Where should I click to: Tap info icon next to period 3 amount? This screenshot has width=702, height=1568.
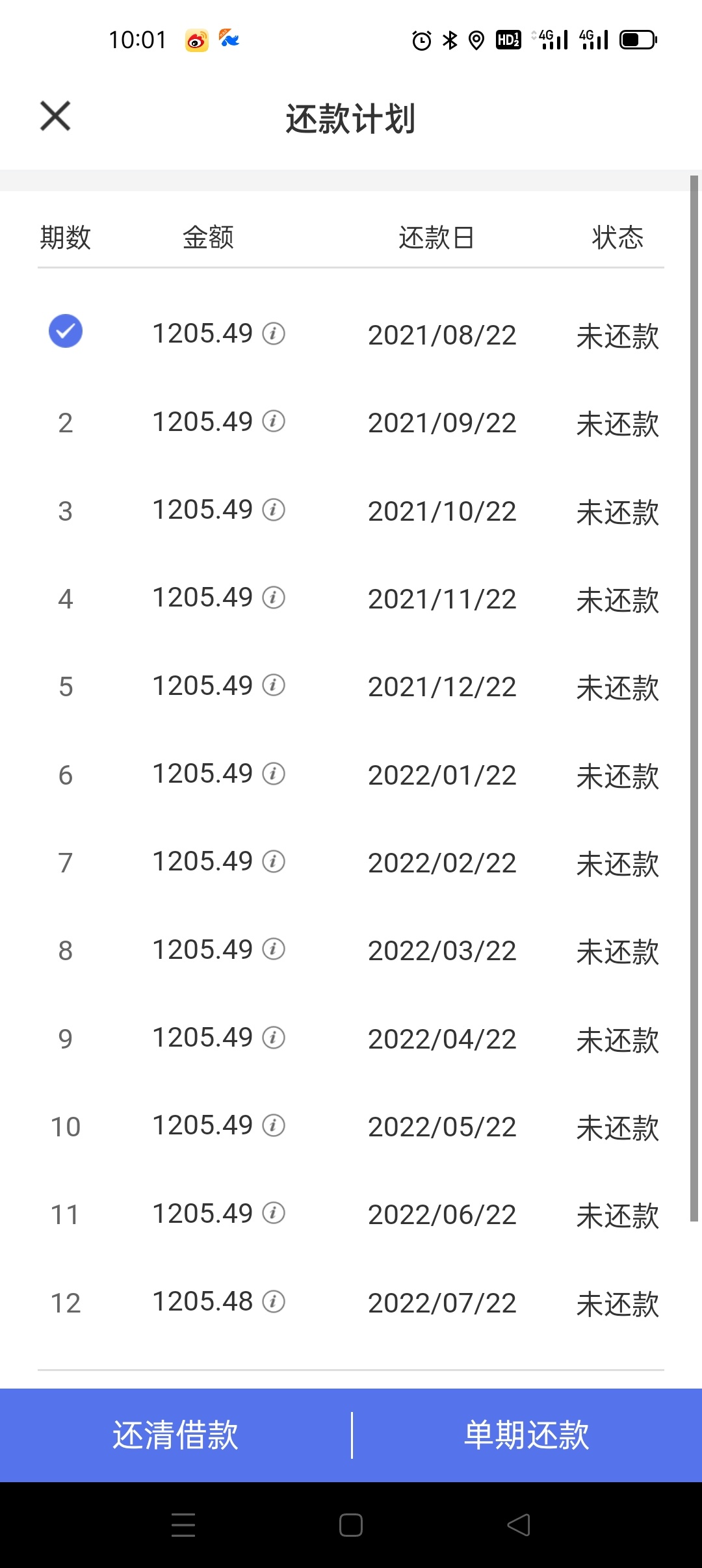pos(274,510)
